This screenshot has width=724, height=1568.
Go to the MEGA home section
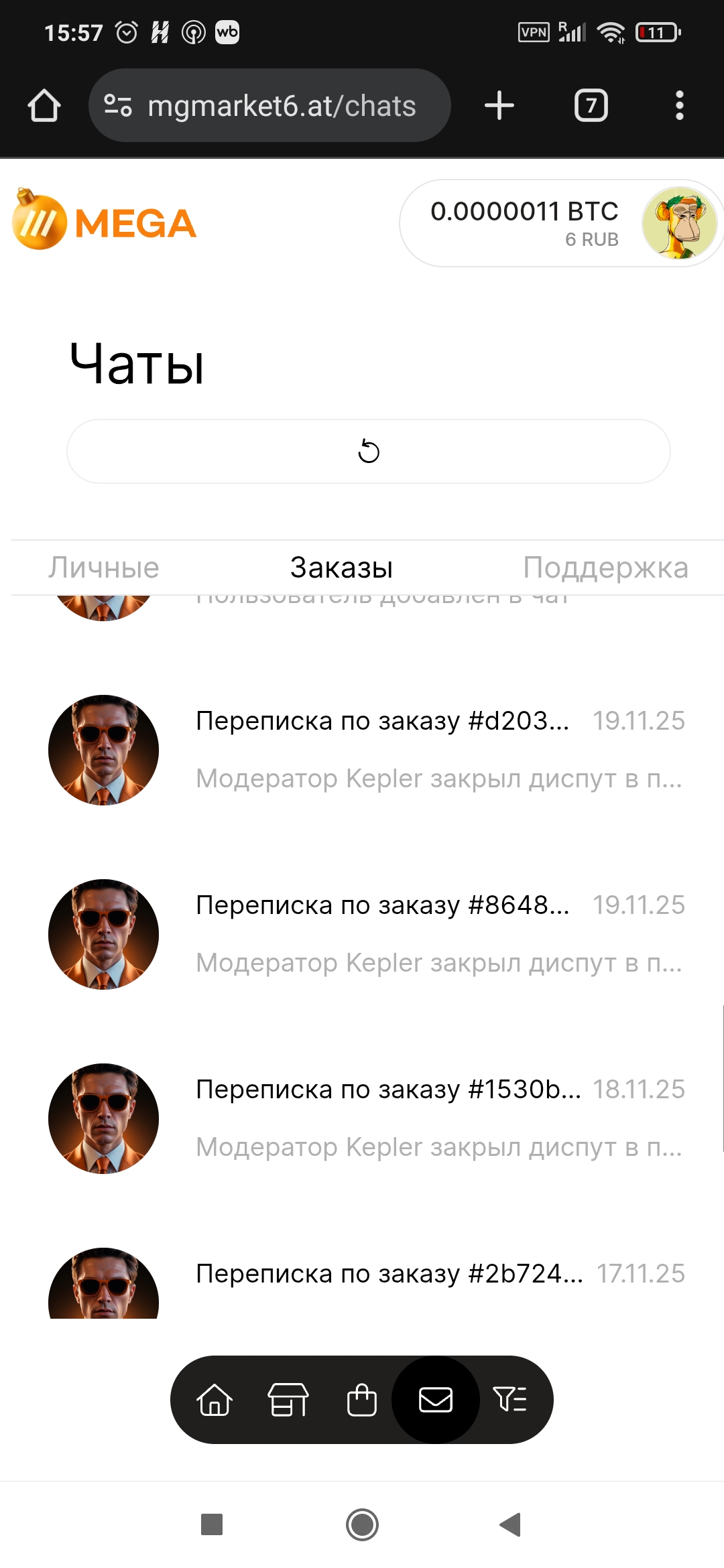tap(215, 1400)
